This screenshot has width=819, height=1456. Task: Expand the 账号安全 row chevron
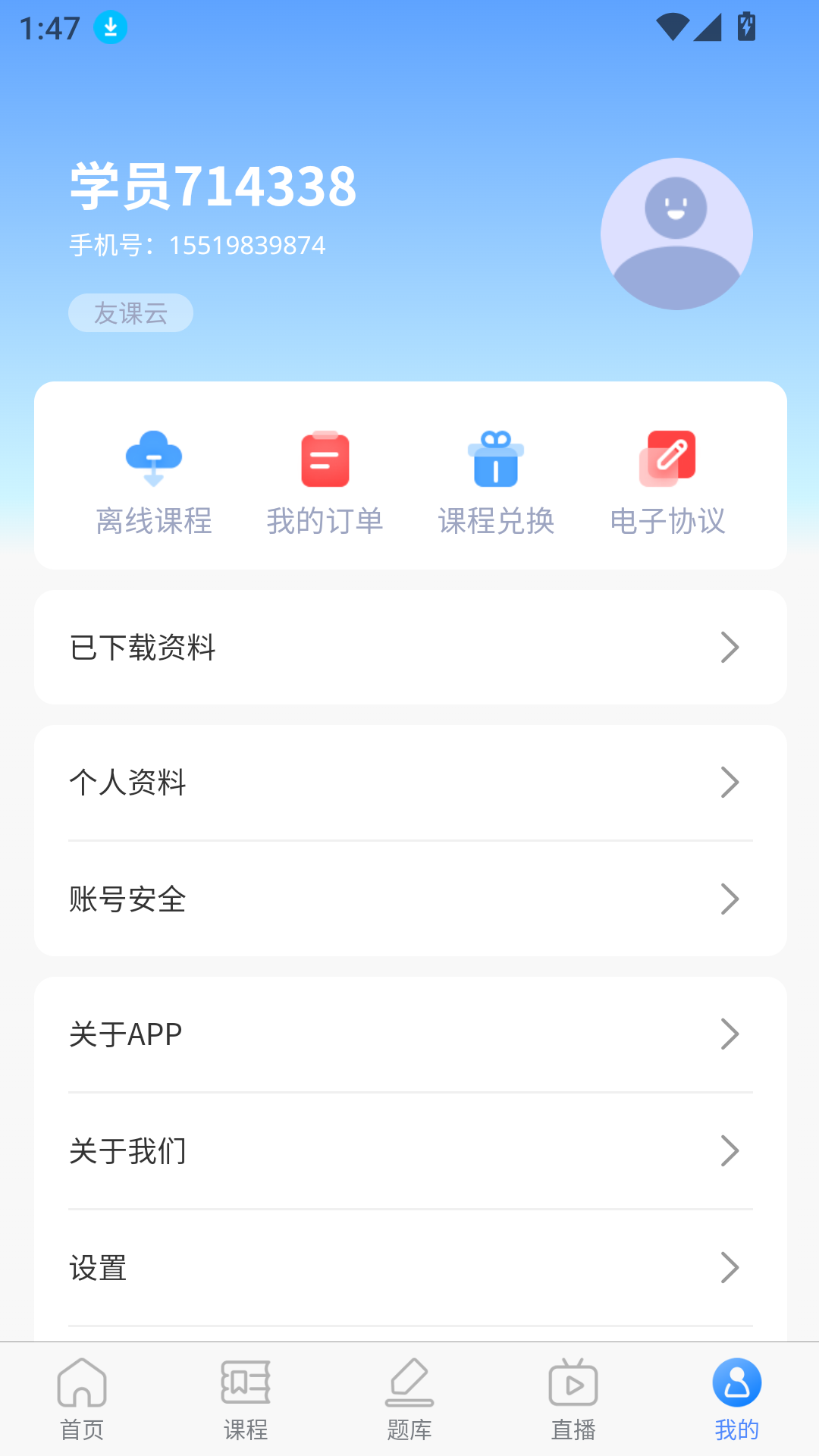click(x=730, y=899)
